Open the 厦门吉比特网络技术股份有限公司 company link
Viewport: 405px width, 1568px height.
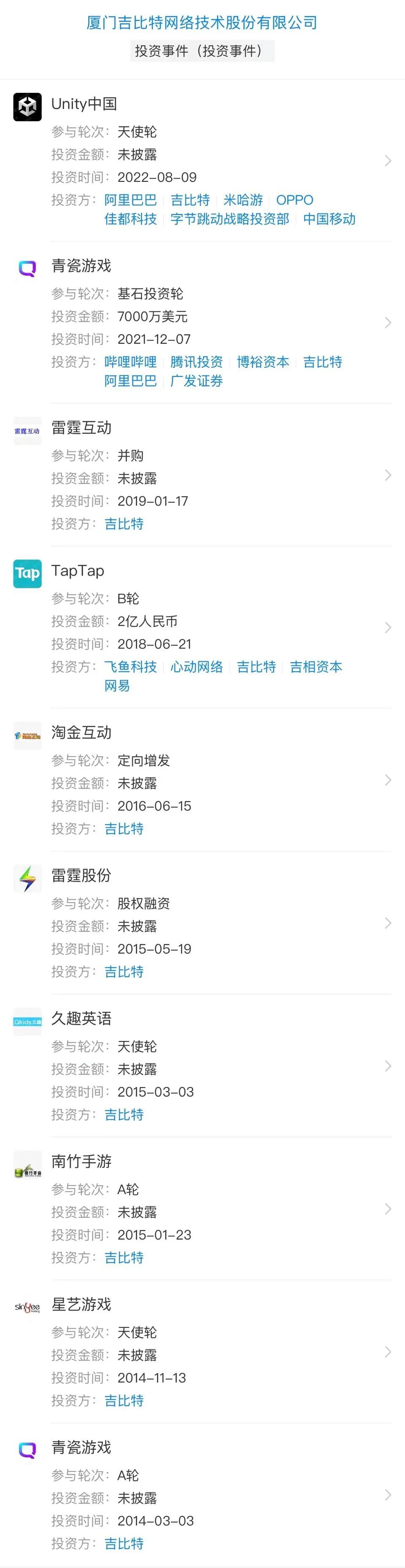[202, 23]
